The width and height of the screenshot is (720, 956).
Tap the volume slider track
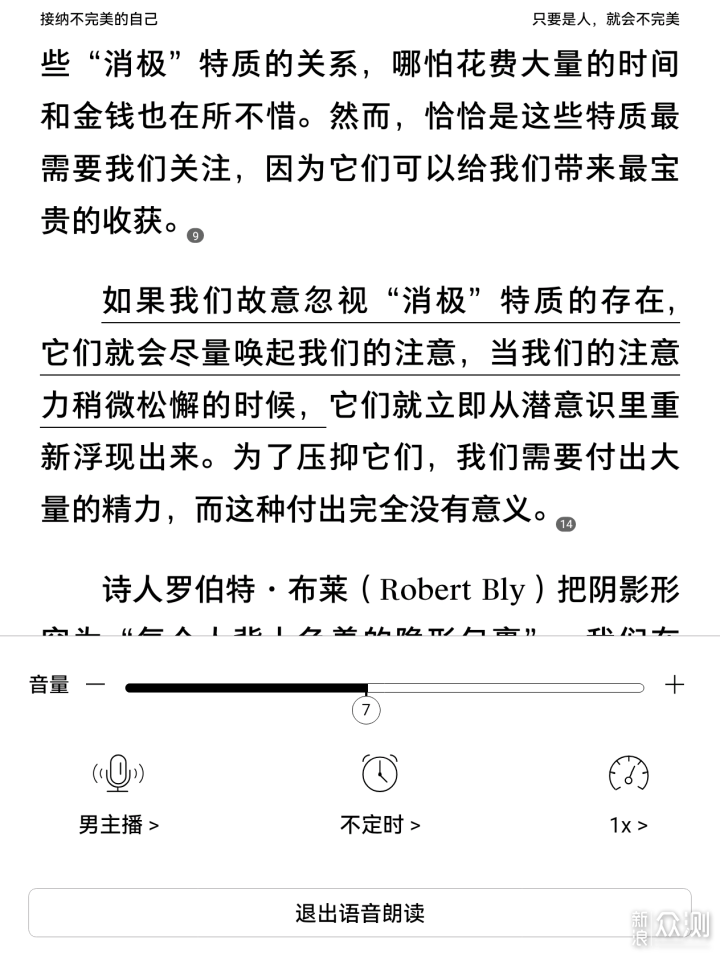click(384, 687)
